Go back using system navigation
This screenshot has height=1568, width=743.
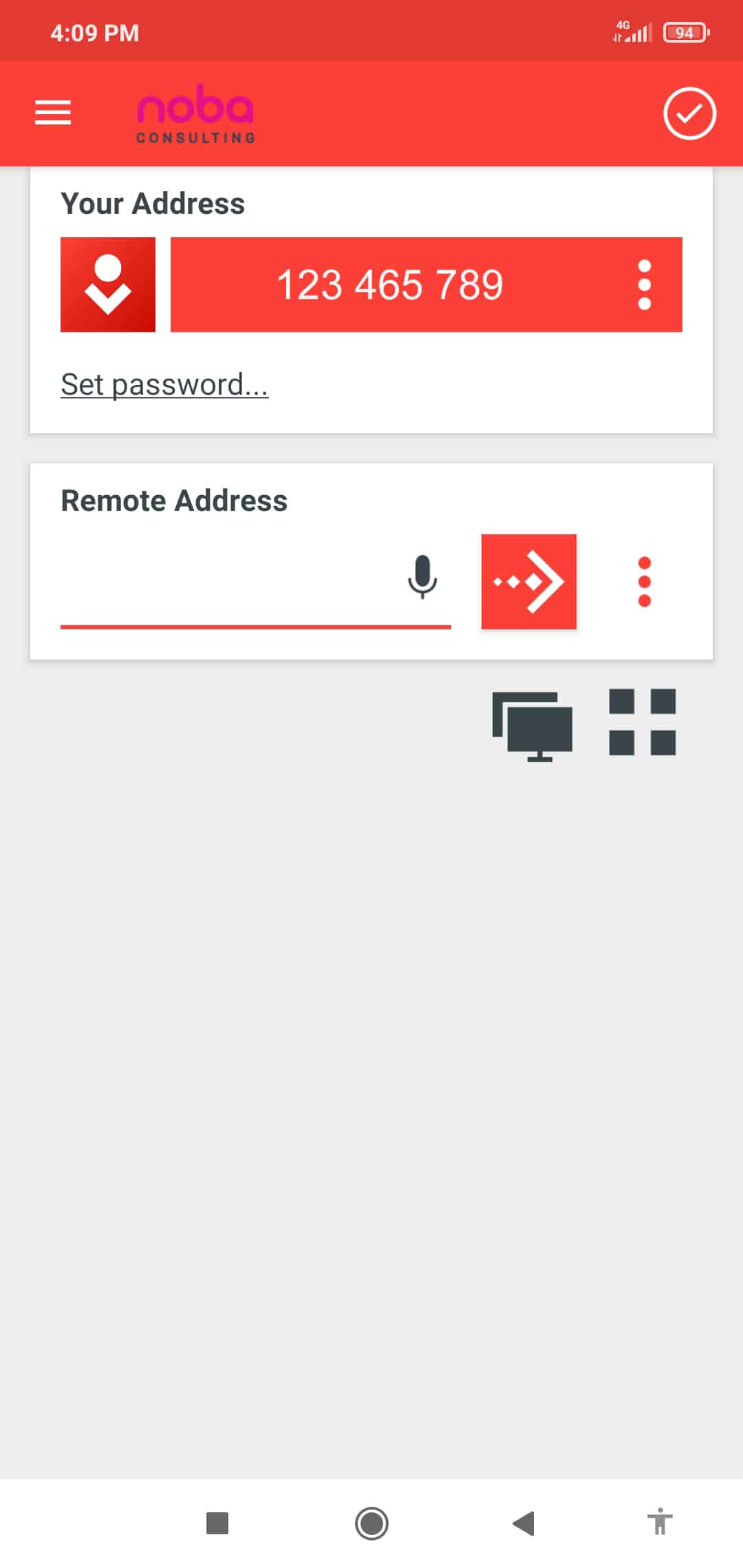tap(524, 1523)
